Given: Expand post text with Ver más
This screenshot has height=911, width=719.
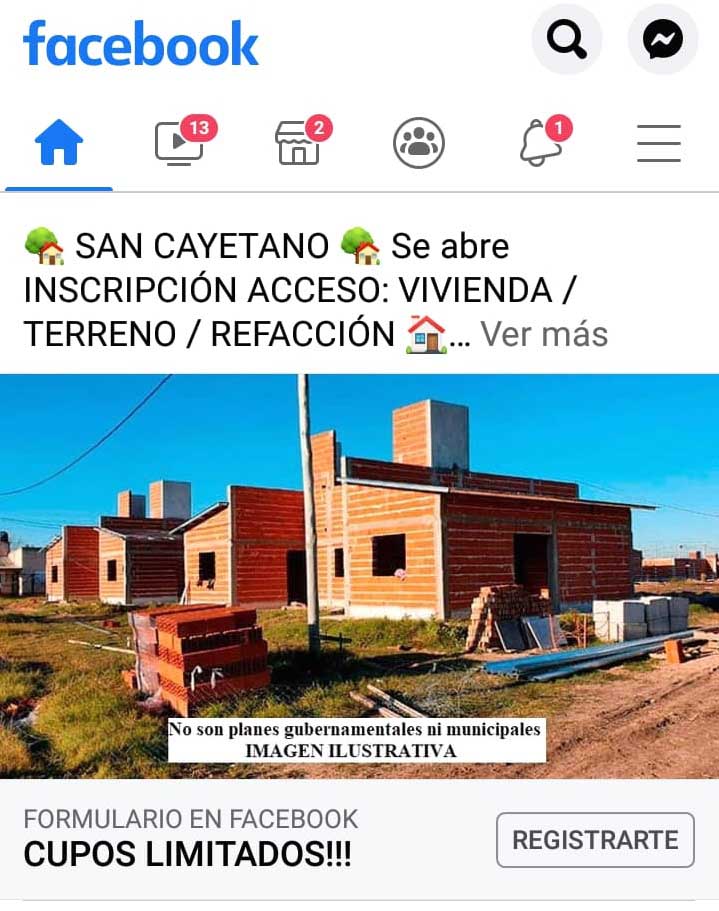Looking at the screenshot, I should pos(544,334).
